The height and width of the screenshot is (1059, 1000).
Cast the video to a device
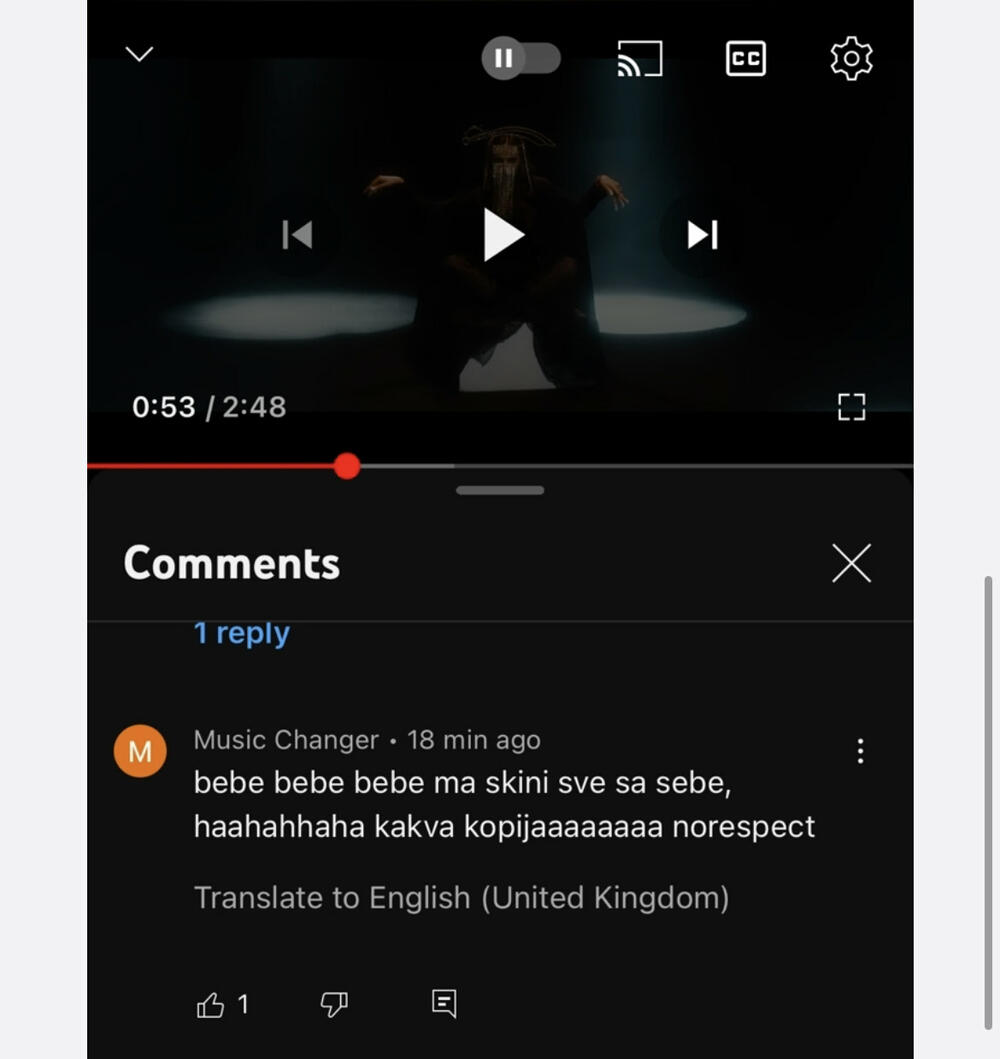coord(640,58)
